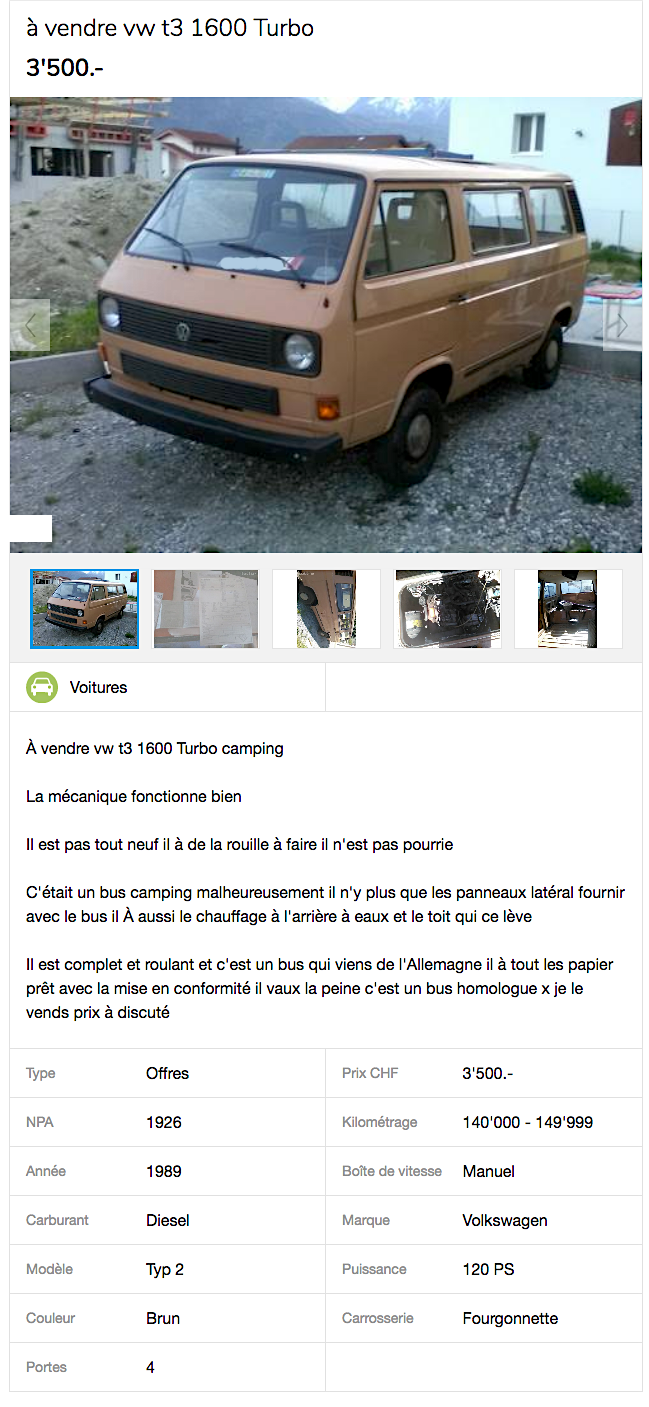Screen dimensions: 649x1407
Task: View the fifth thumbnail of the interior
Action: click(x=567, y=609)
